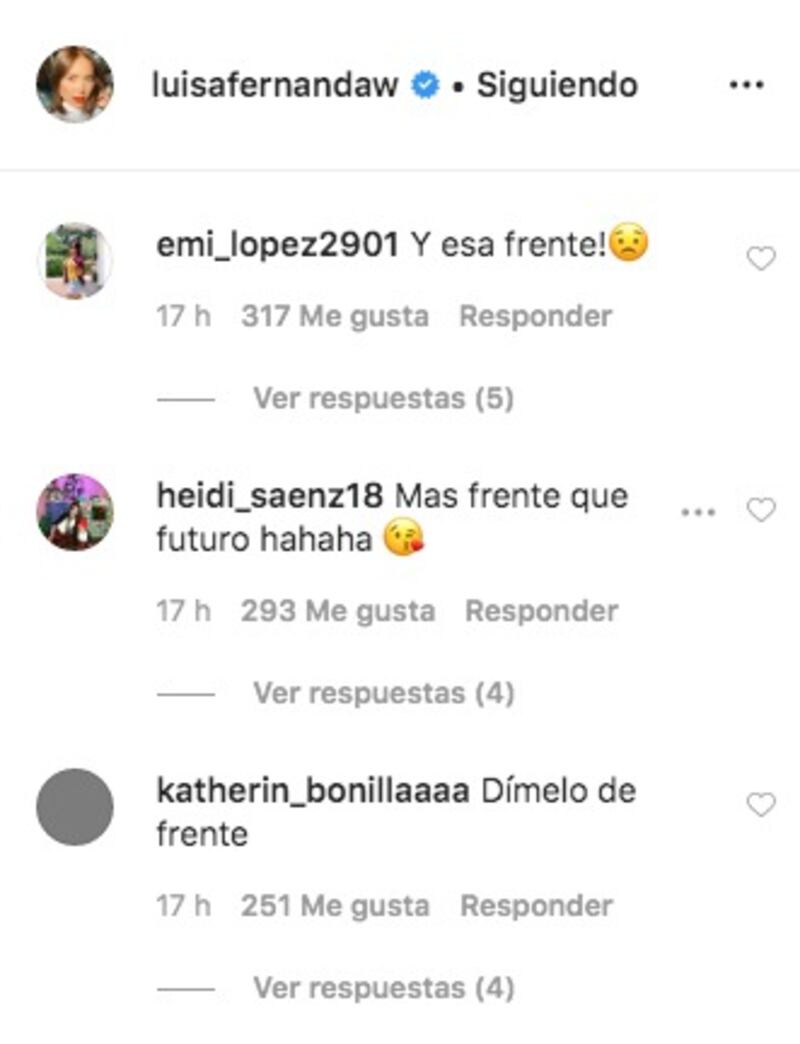Like heidi_saenz18's comment
Screen dimensions: 800x1044
[761, 510]
